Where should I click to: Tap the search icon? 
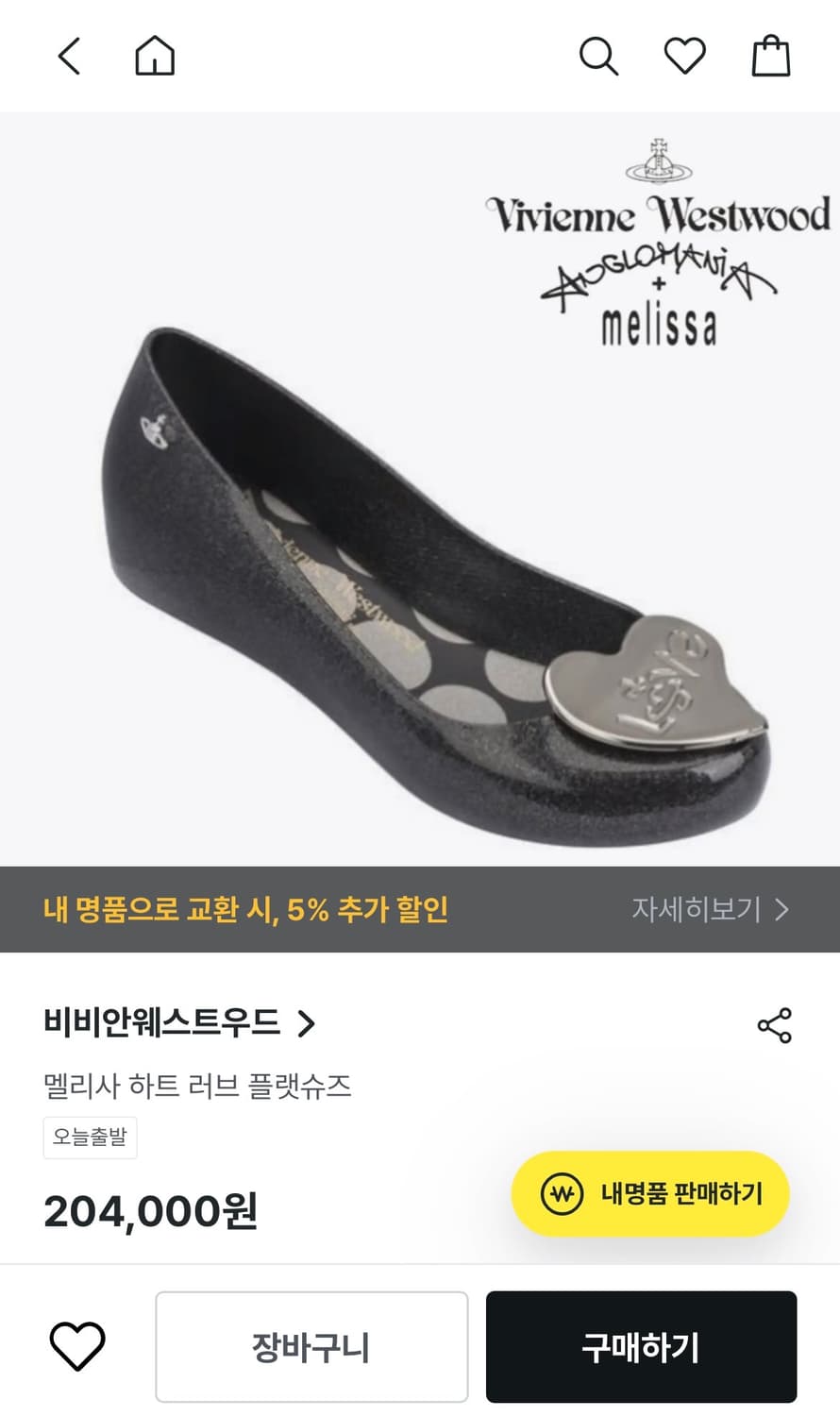tap(598, 55)
